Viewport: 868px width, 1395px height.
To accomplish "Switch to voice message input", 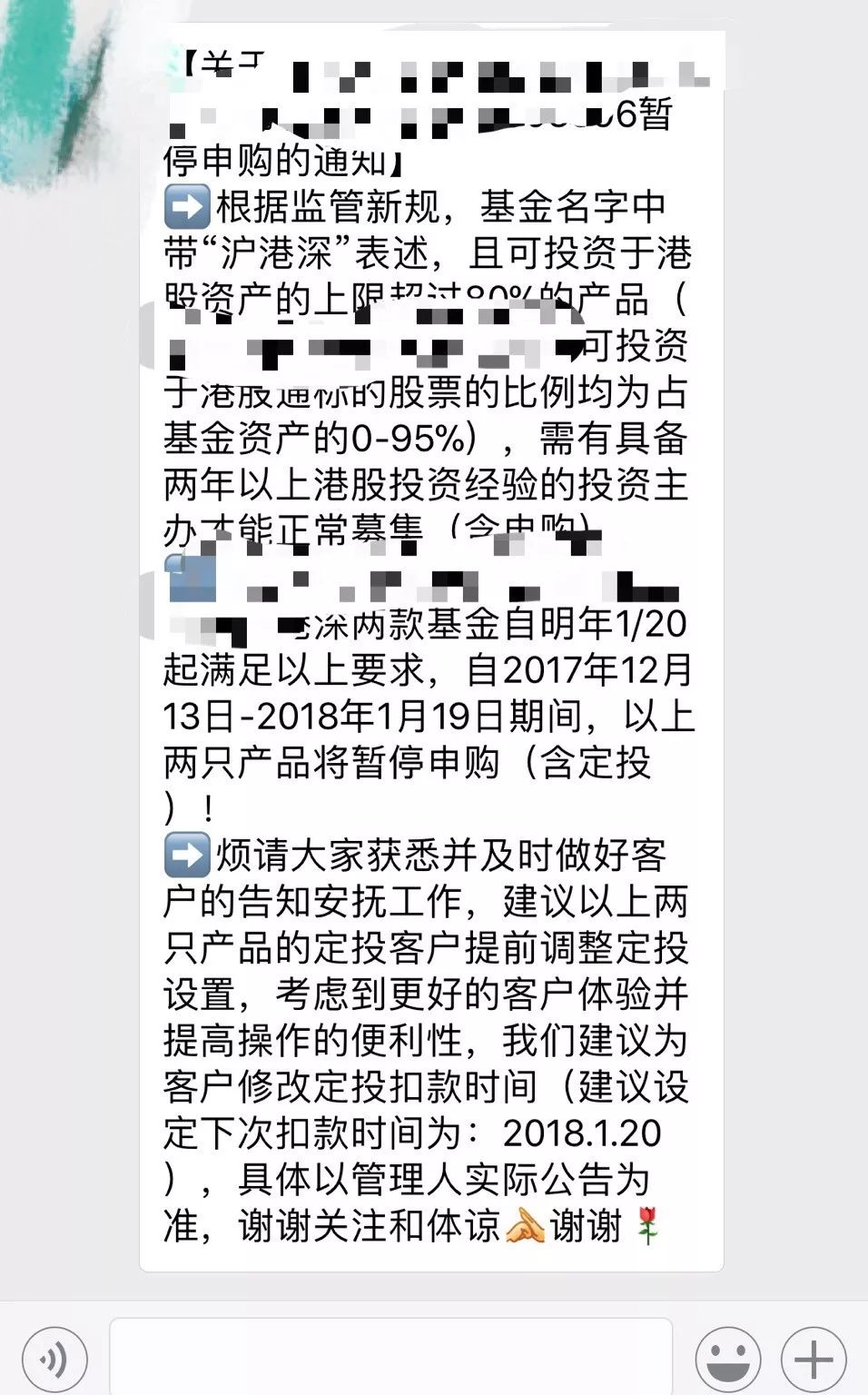I will coord(55,1359).
